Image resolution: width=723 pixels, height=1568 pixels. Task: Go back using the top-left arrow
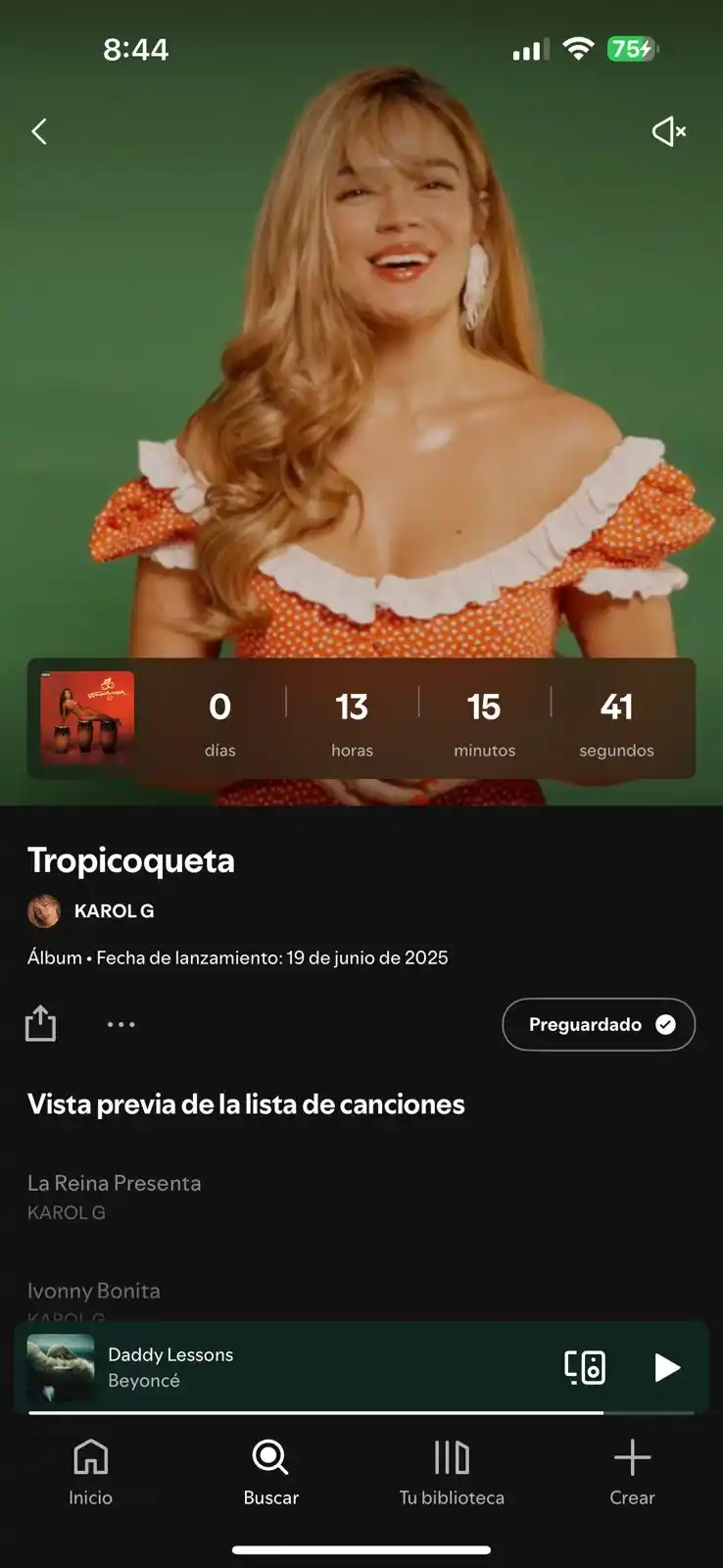coord(39,131)
